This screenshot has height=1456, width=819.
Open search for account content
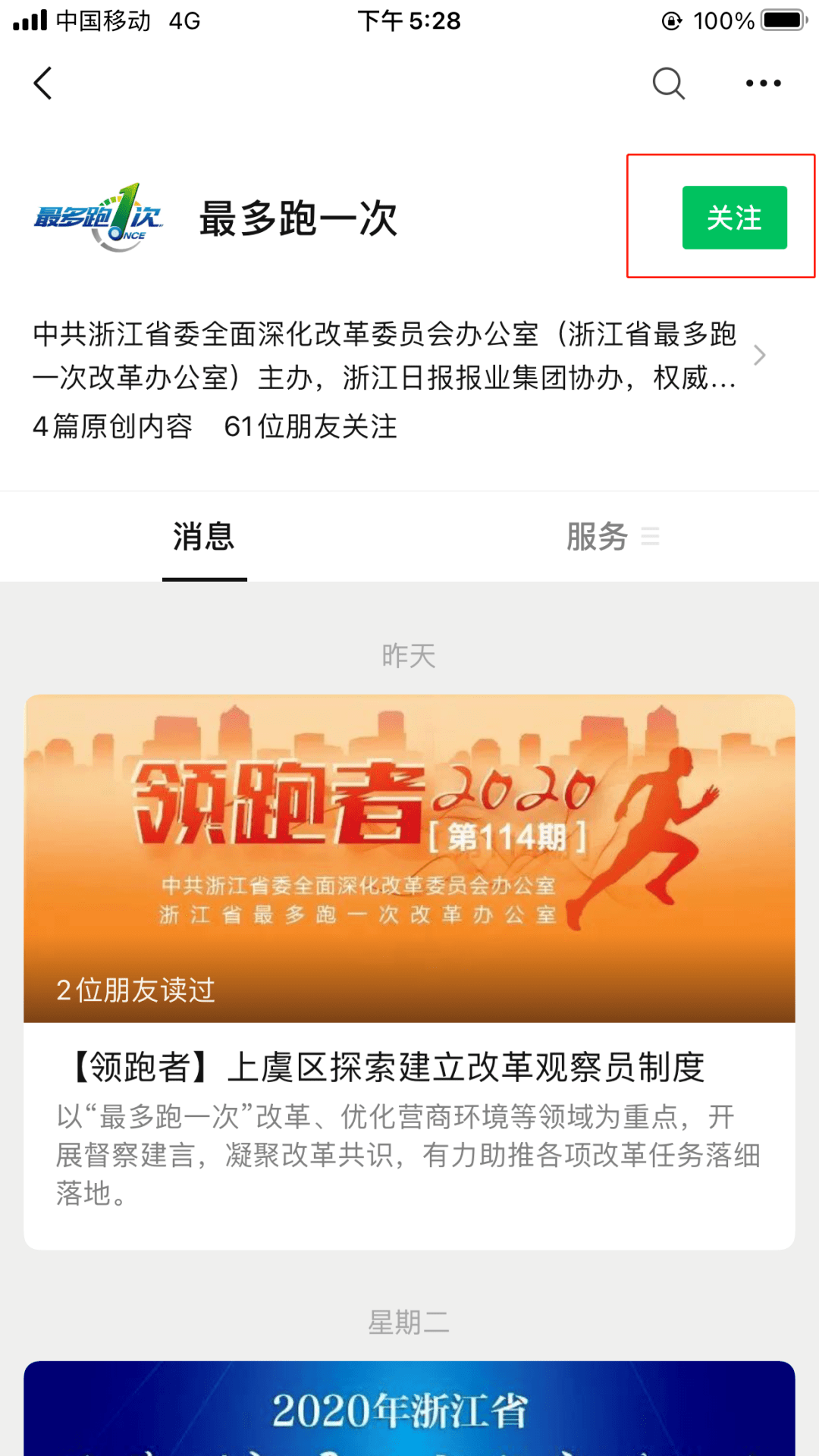(x=667, y=83)
